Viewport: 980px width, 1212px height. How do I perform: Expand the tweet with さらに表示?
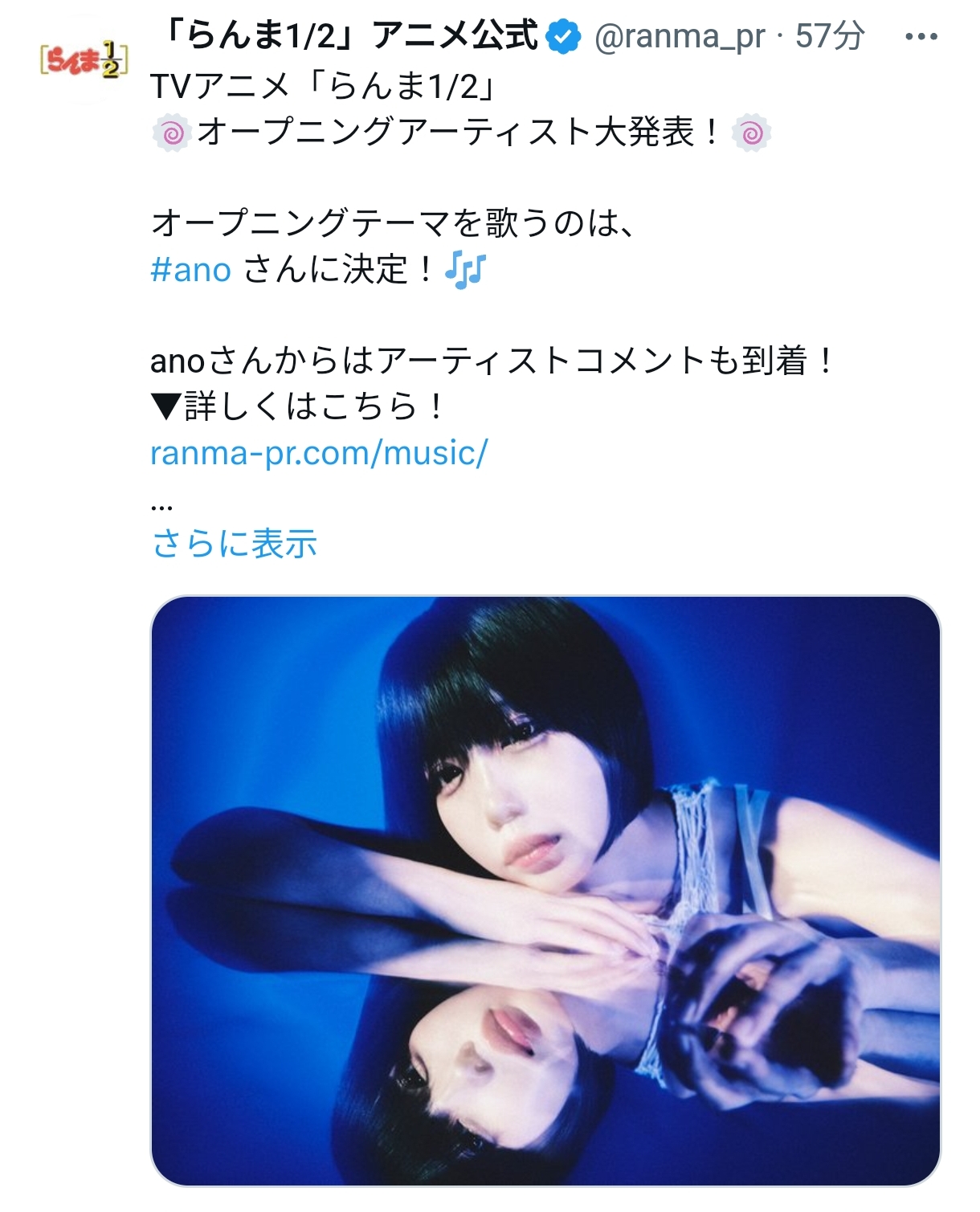(x=235, y=544)
